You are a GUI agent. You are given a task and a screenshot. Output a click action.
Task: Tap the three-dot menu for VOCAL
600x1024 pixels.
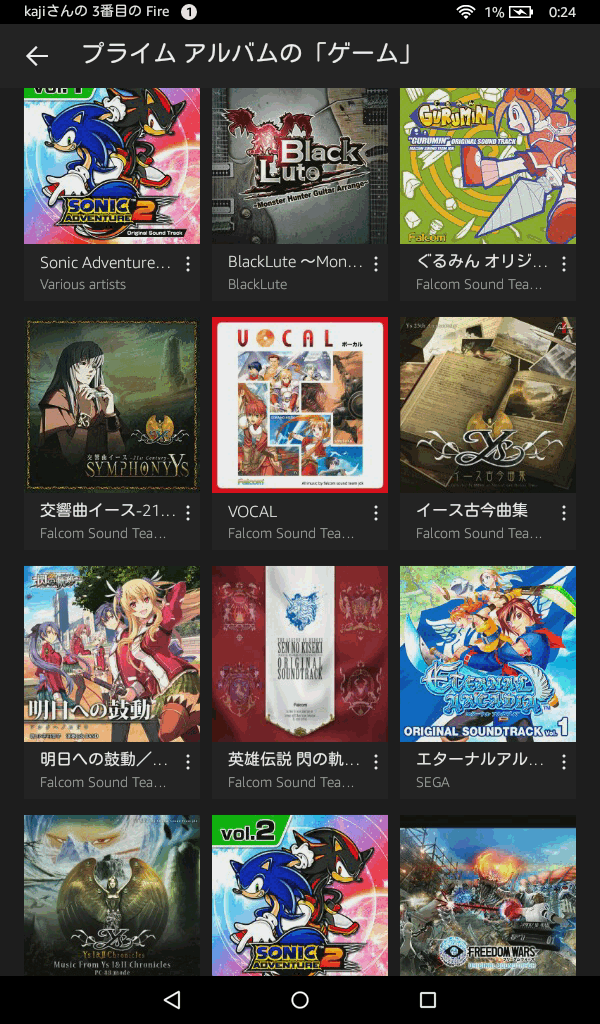tap(376, 513)
